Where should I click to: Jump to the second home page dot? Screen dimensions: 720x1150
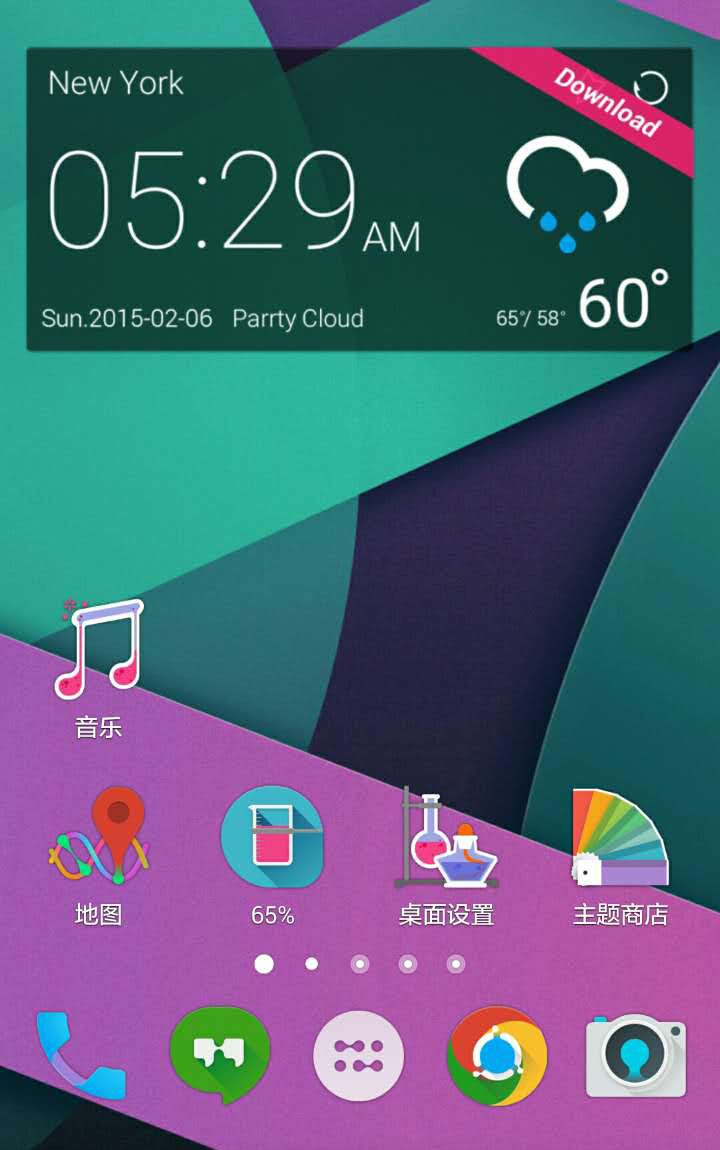tap(312, 964)
